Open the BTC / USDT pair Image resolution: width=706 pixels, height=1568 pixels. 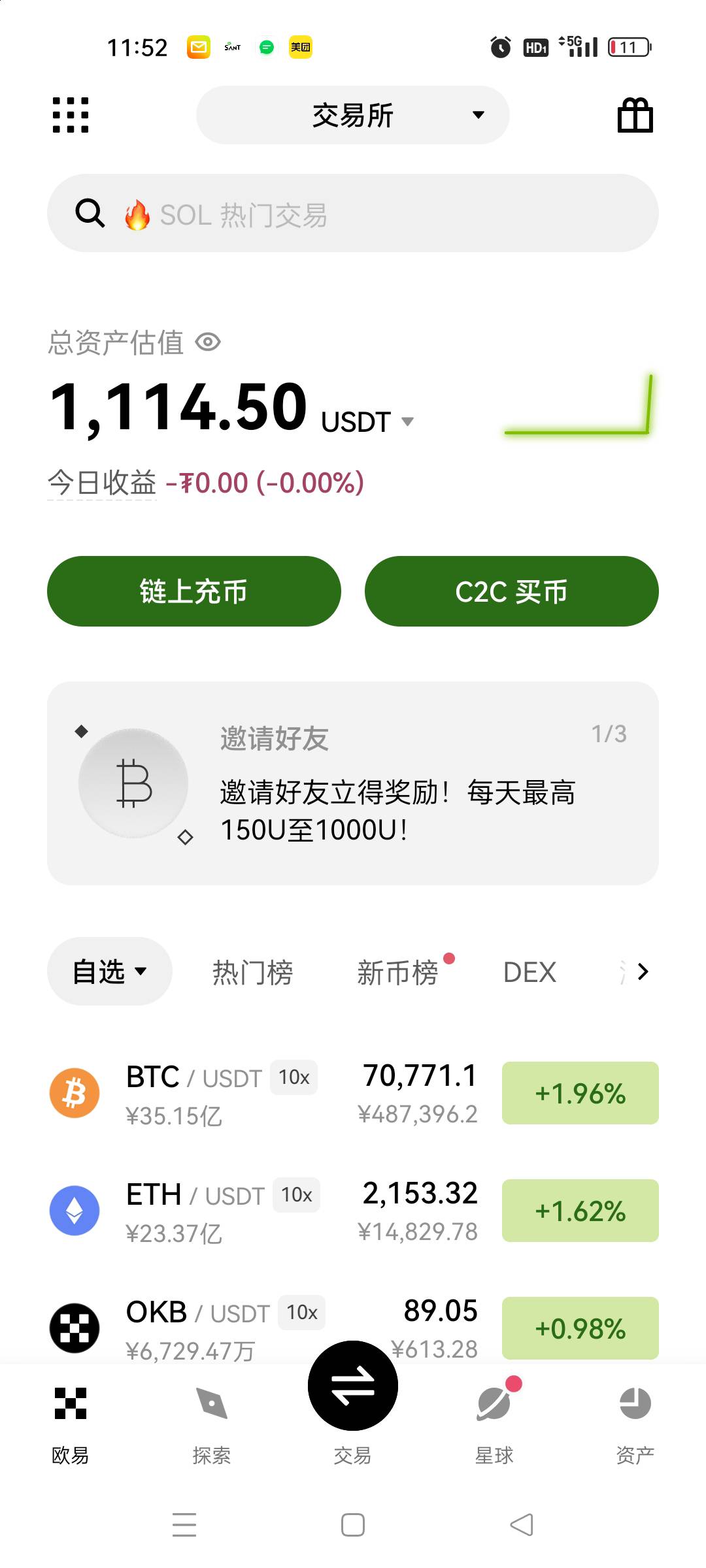353,1094
